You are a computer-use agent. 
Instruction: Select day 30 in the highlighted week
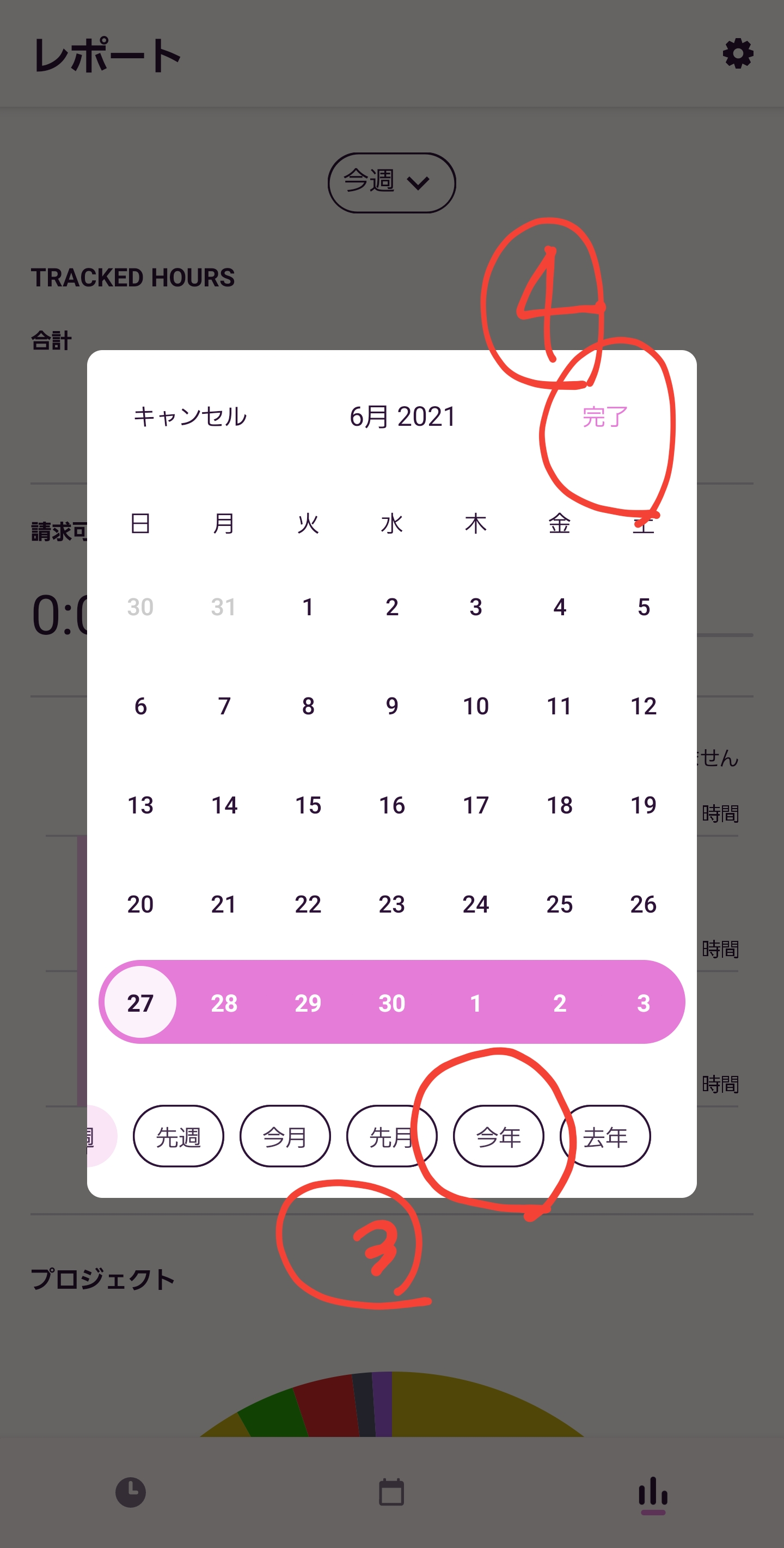391,1002
